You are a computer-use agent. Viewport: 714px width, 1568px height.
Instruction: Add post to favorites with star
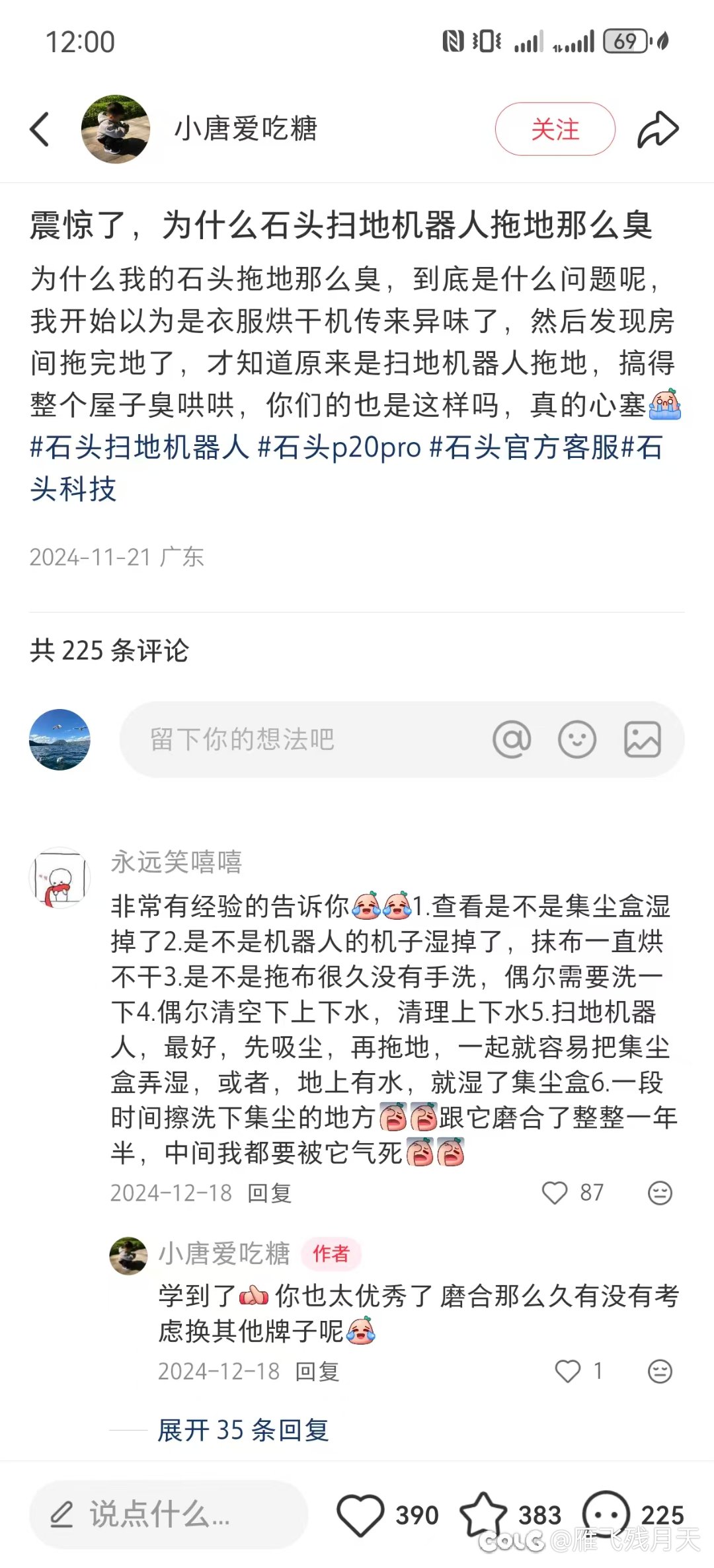pyautogui.click(x=483, y=1514)
